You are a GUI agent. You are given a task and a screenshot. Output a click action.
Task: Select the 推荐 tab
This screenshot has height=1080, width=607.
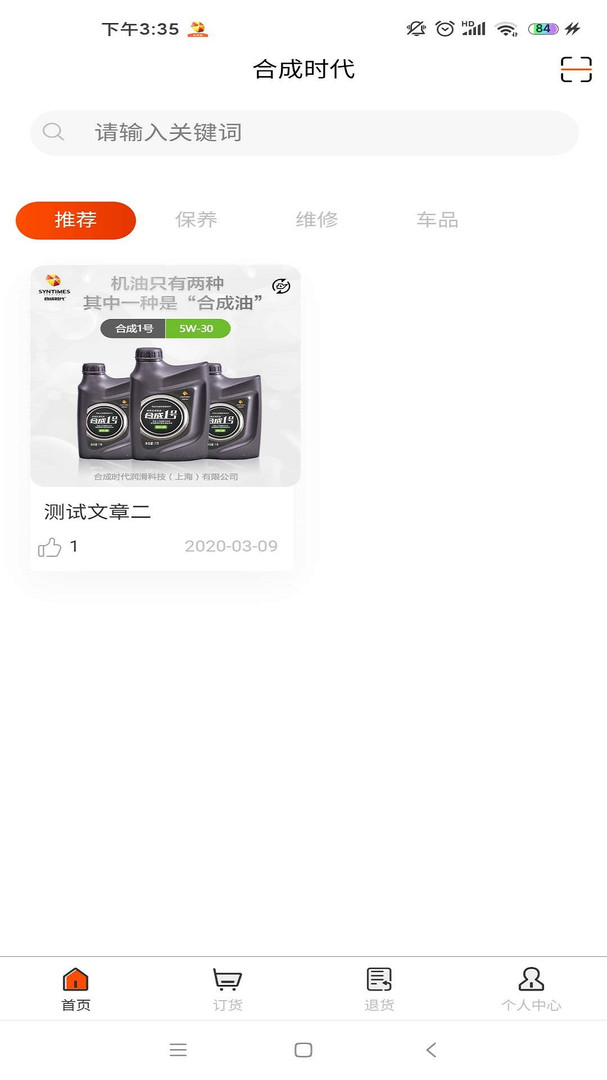click(x=76, y=220)
